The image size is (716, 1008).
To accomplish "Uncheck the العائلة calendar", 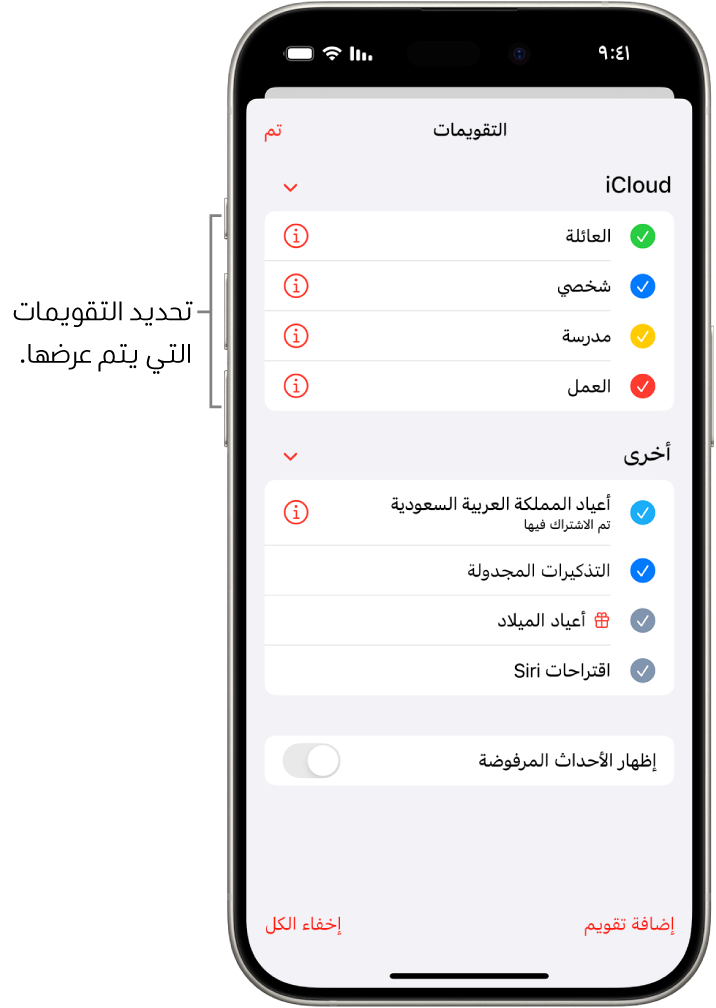I will point(643,237).
